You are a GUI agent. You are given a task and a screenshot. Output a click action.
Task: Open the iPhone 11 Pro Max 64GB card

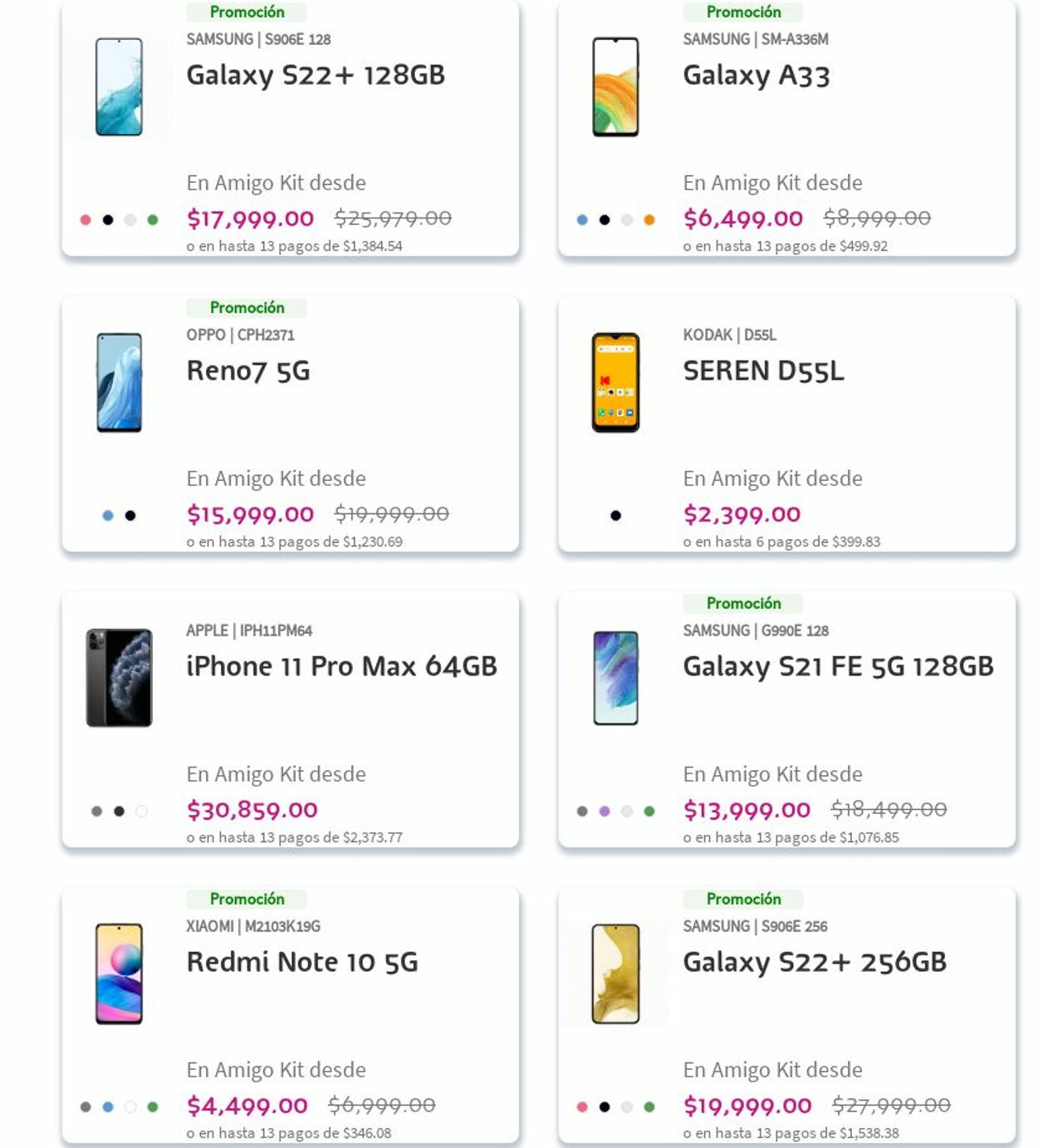point(341,666)
